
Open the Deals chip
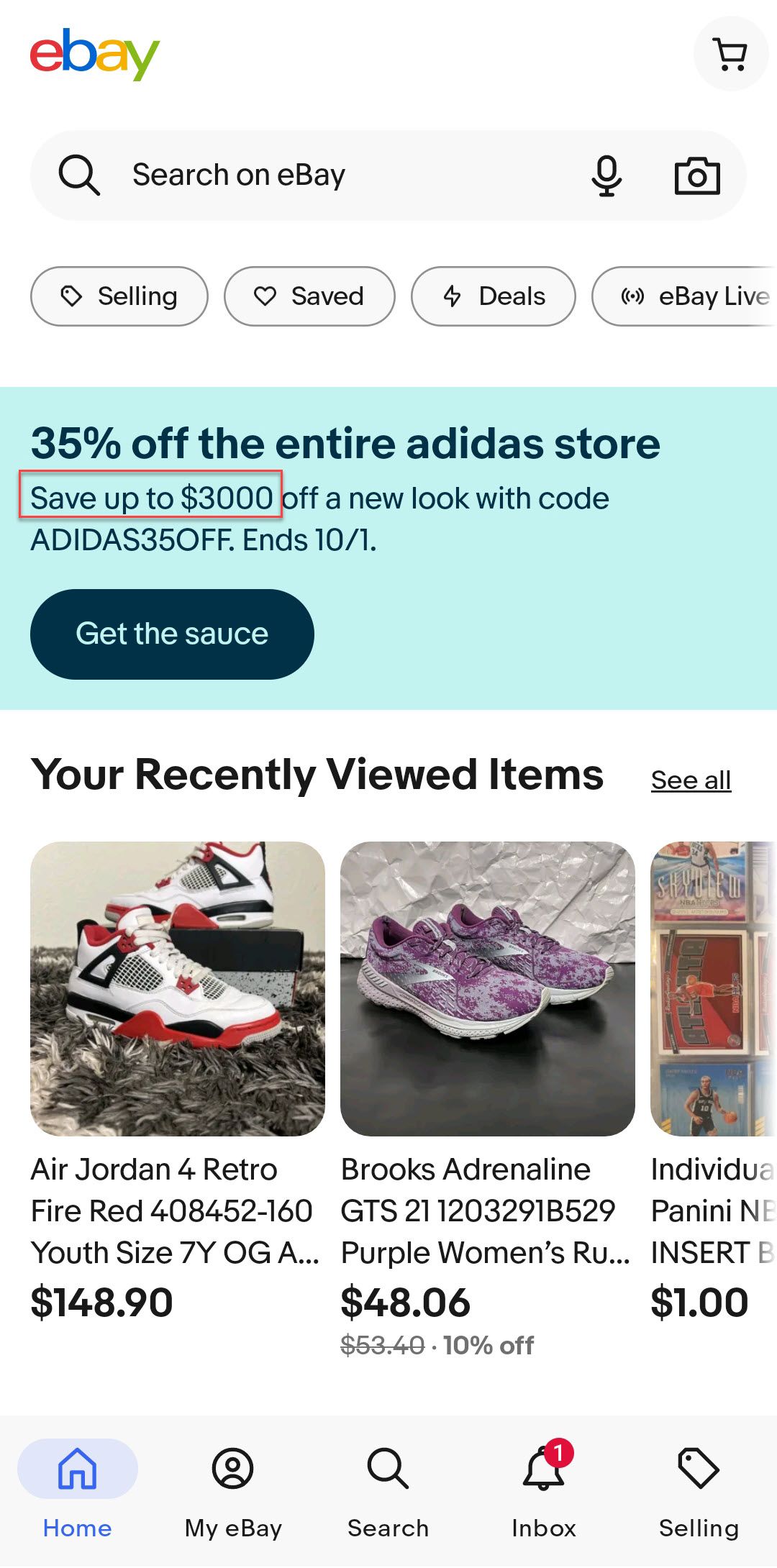(x=494, y=296)
